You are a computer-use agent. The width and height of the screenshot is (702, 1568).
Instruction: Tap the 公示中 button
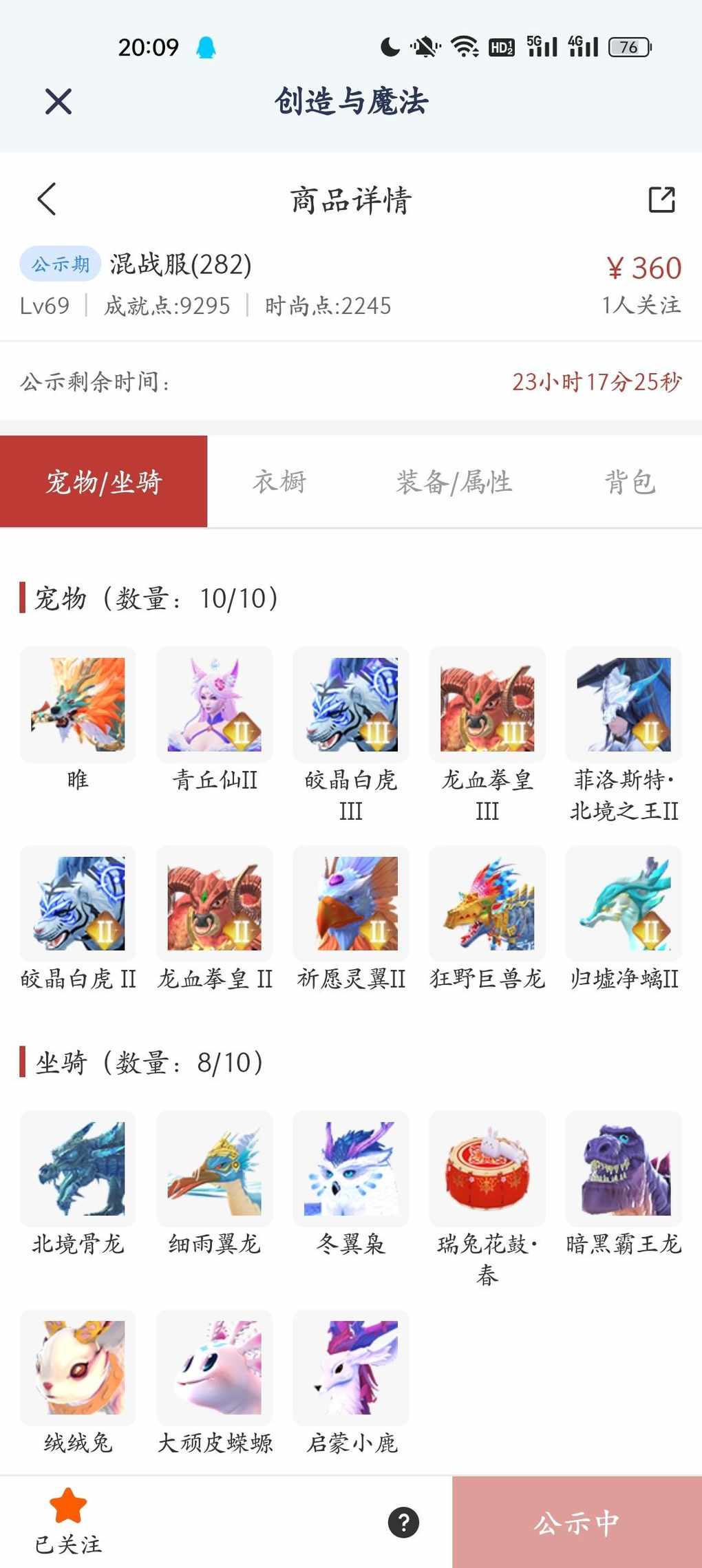pos(577,1523)
